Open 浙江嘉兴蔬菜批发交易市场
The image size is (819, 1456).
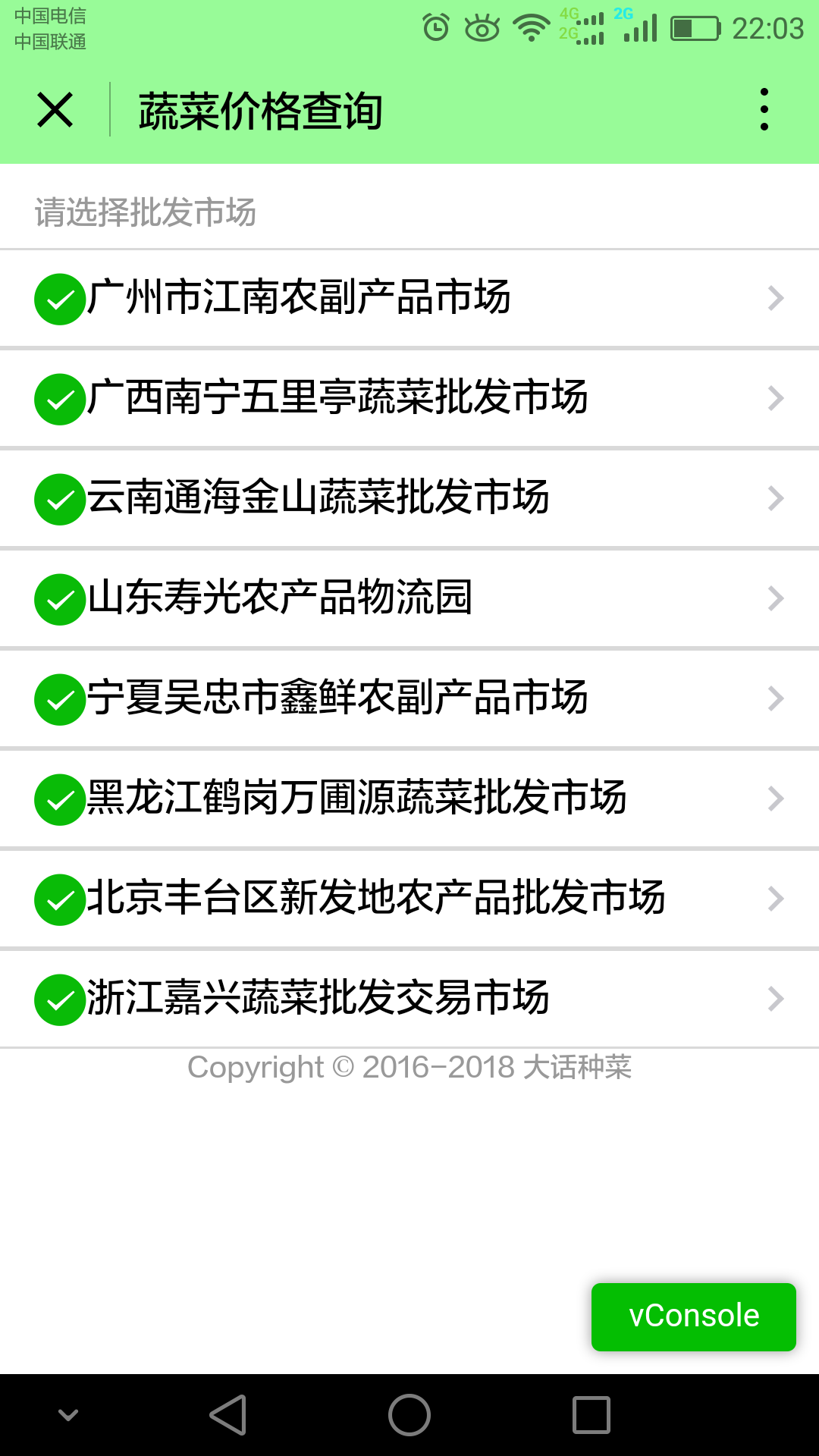pyautogui.click(x=409, y=999)
